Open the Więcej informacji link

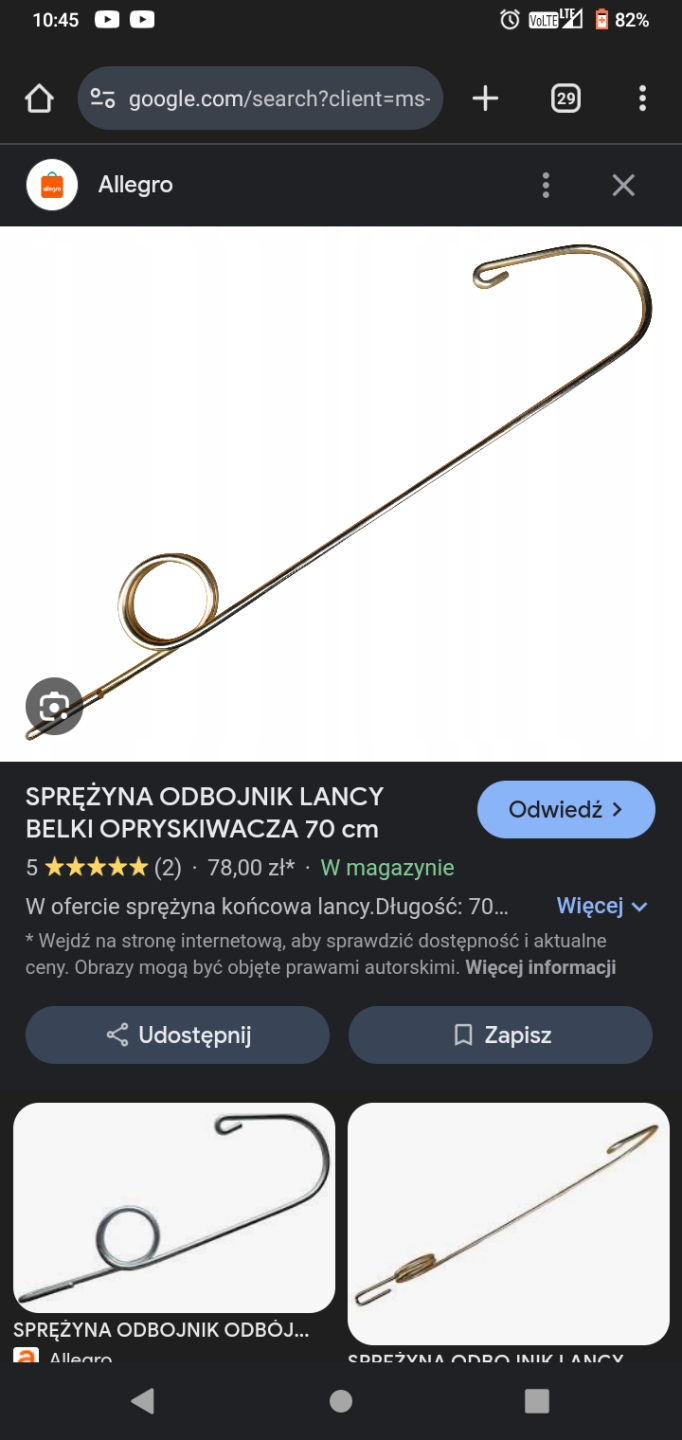540,967
